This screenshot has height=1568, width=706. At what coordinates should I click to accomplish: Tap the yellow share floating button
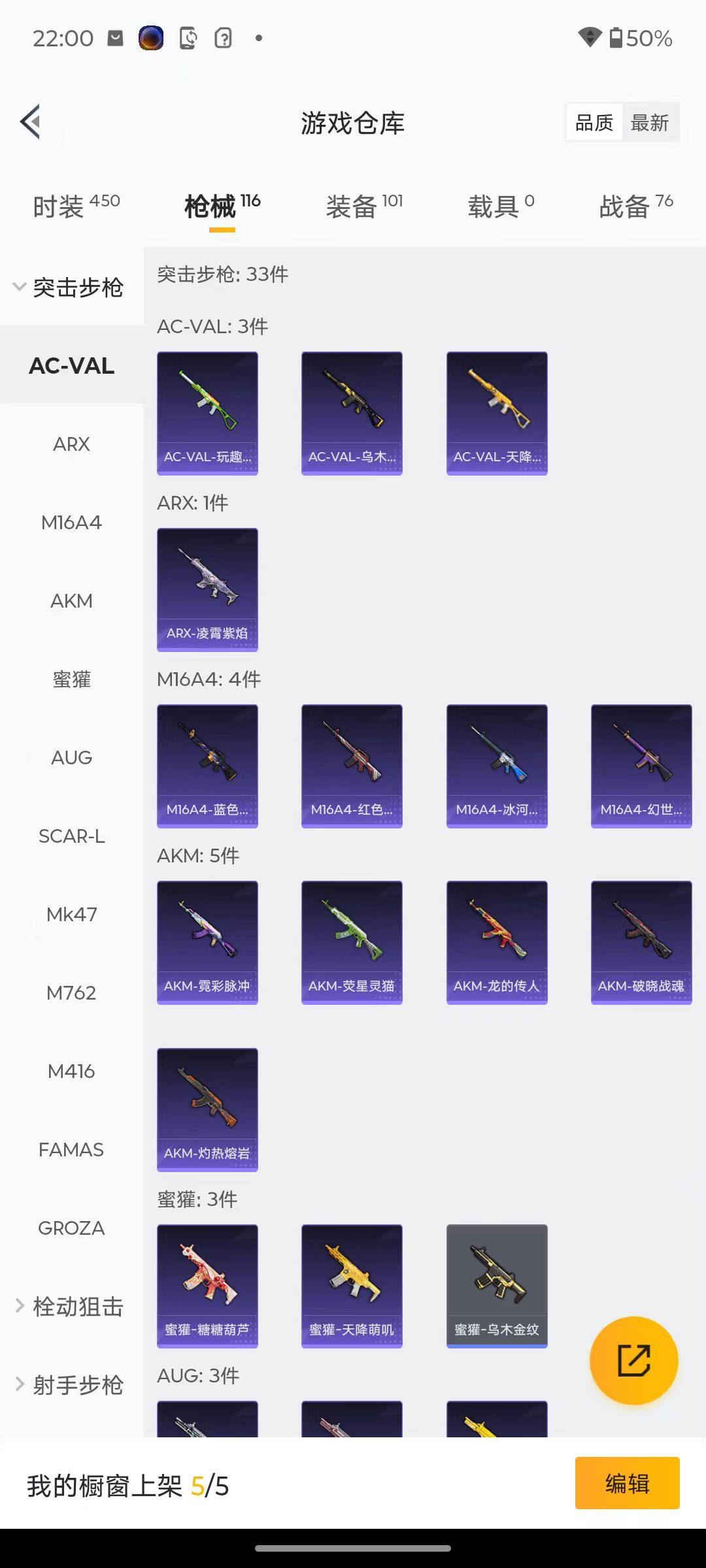pos(633,1360)
